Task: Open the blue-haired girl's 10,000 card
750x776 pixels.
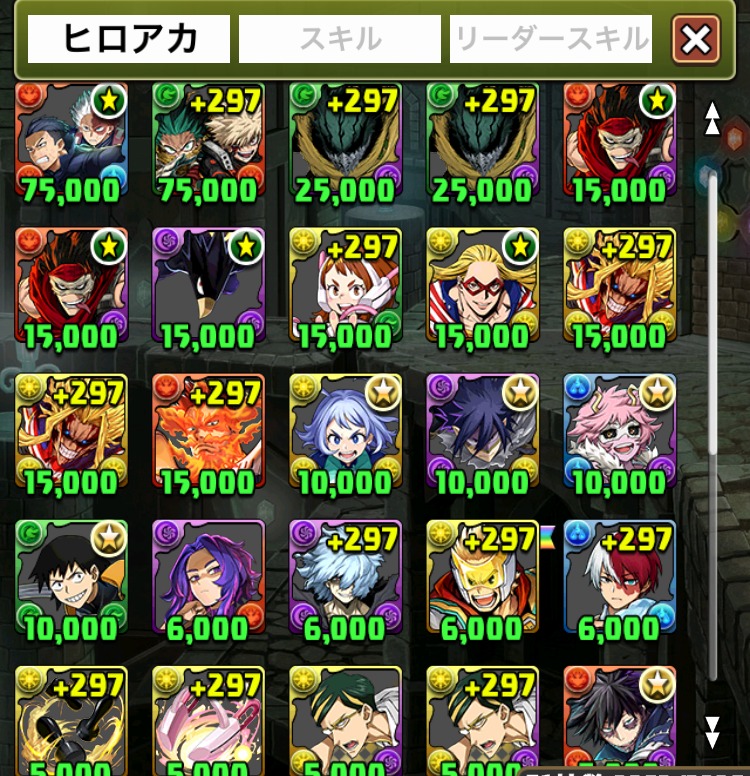Action: (x=345, y=433)
